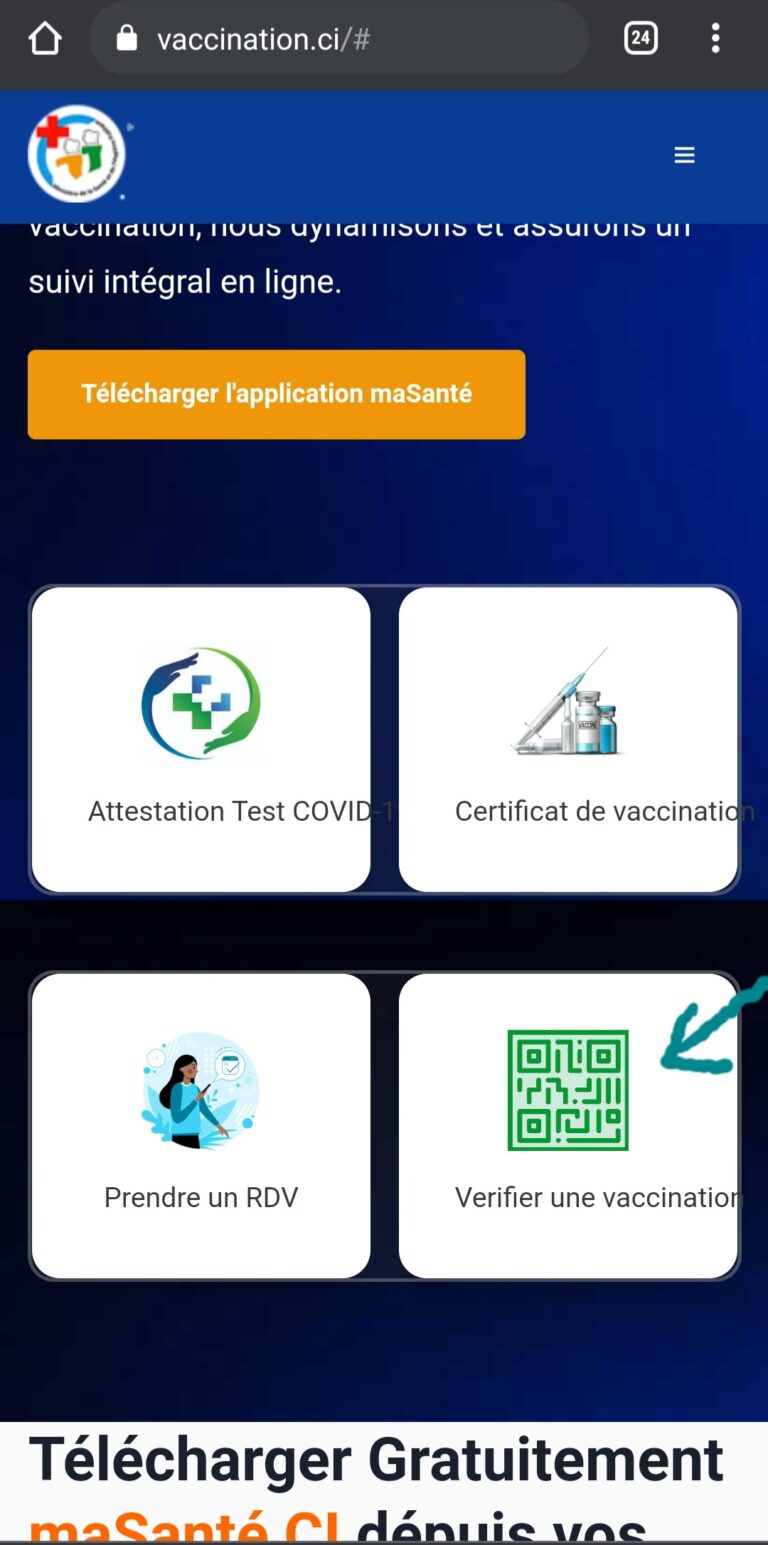
Task: Open Attestation Test COVID card
Action: tap(201, 739)
